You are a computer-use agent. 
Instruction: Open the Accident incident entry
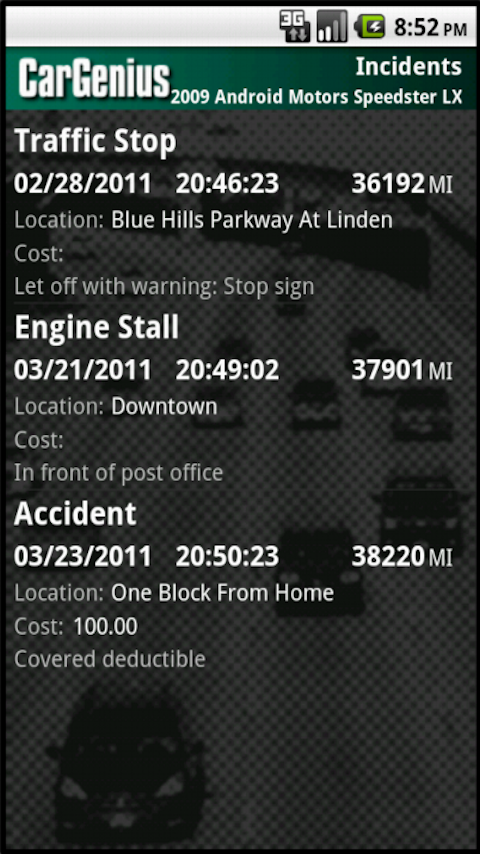point(240,584)
